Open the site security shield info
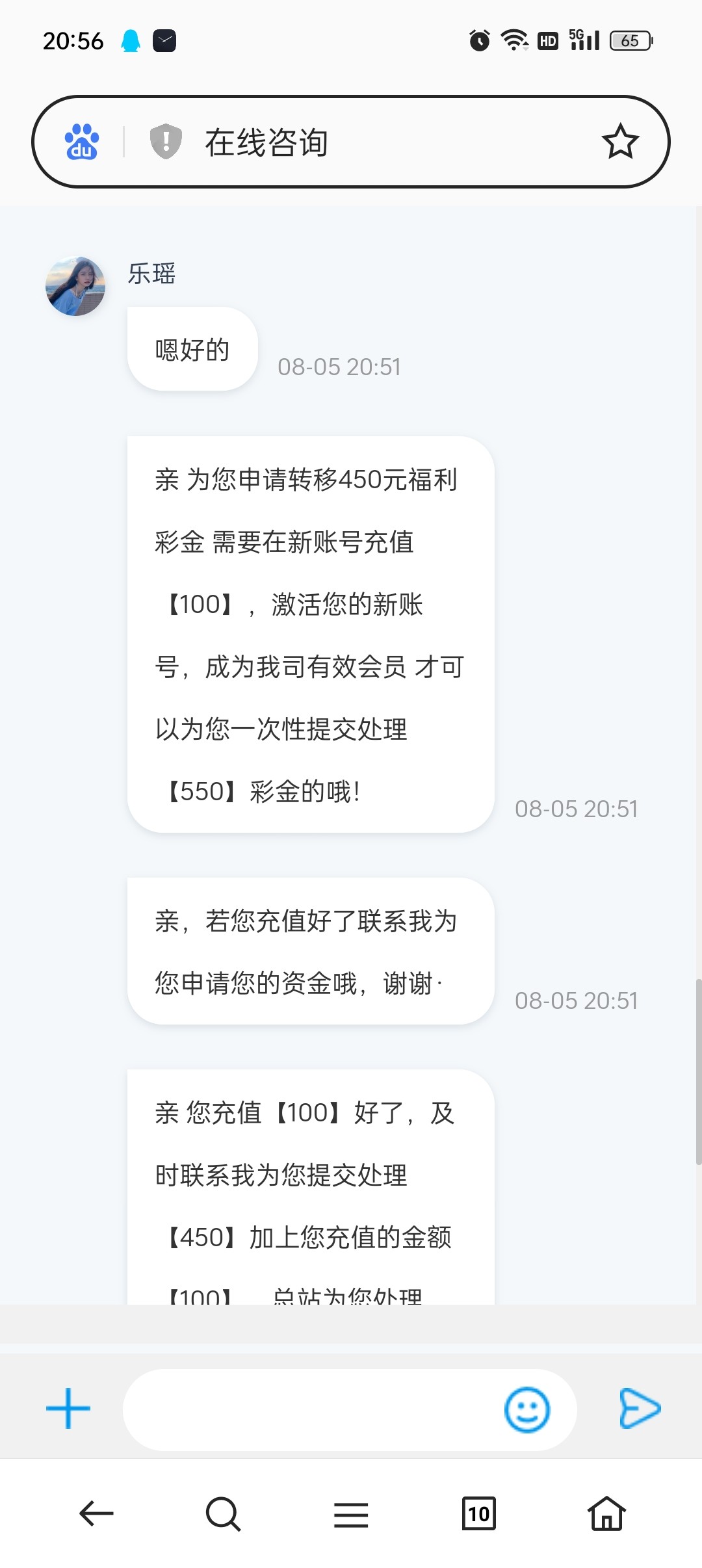The width and height of the screenshot is (702, 1568). (166, 141)
